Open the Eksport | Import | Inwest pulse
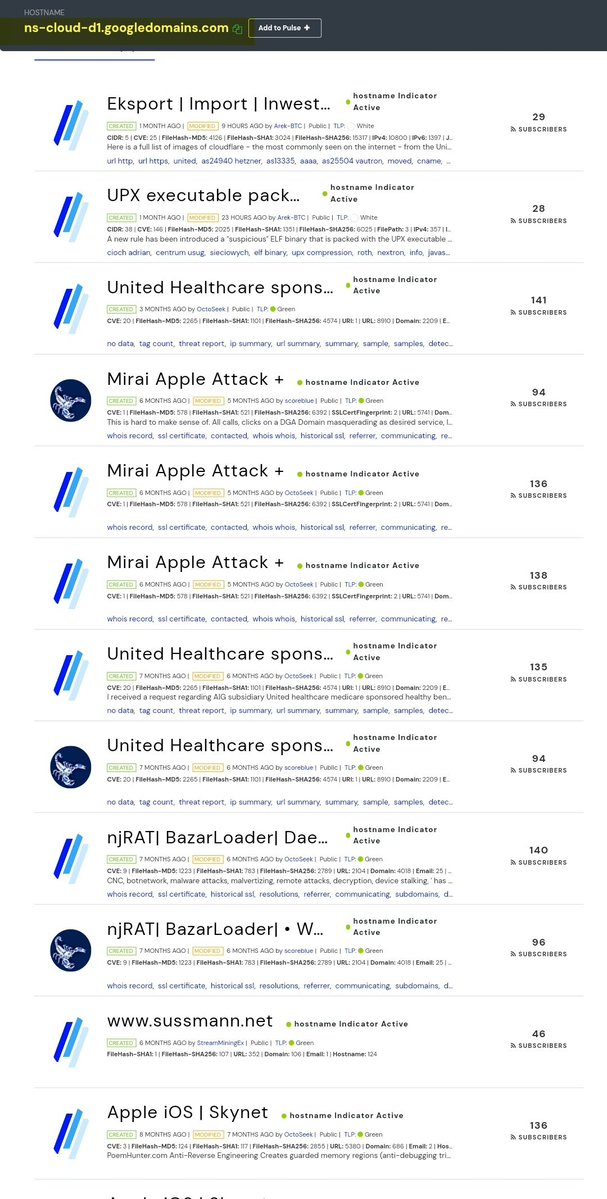Viewport: 607px width, 1199px height. (x=218, y=104)
